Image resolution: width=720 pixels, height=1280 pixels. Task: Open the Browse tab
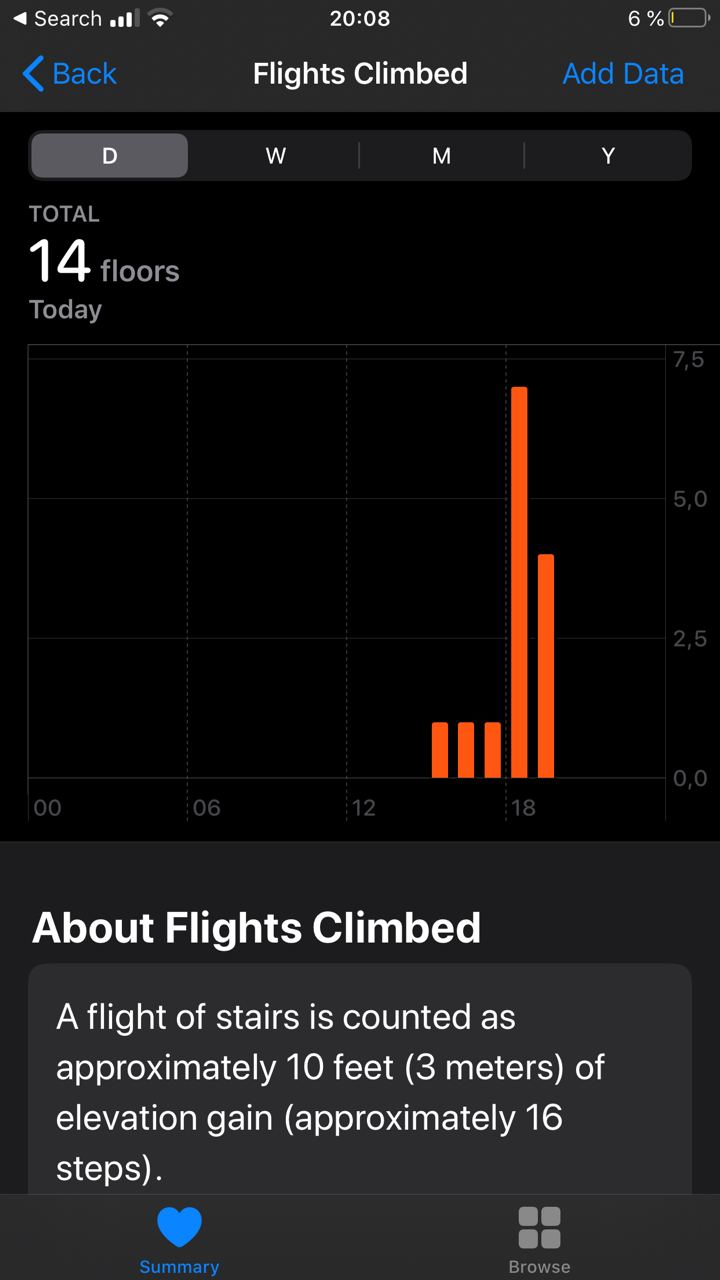[x=539, y=1240]
